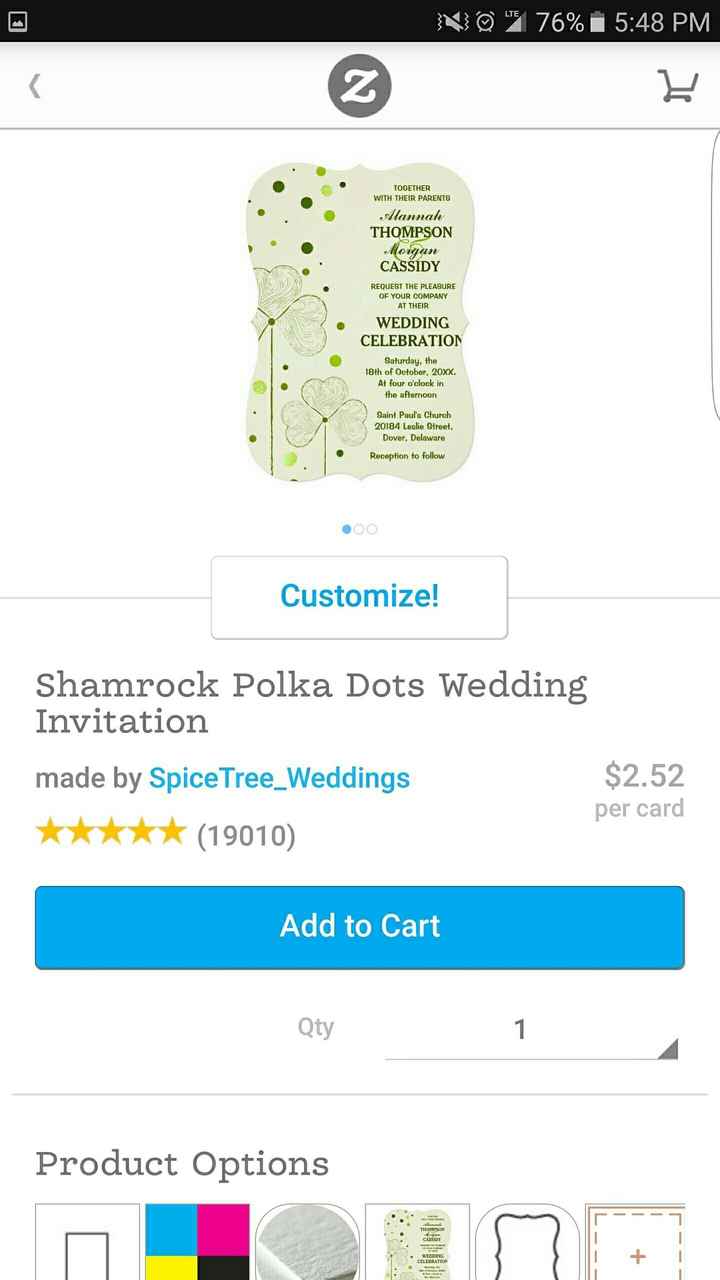720x1280 pixels.
Task: Tap the five-star rating with 19010 reviews
Action: [165, 833]
